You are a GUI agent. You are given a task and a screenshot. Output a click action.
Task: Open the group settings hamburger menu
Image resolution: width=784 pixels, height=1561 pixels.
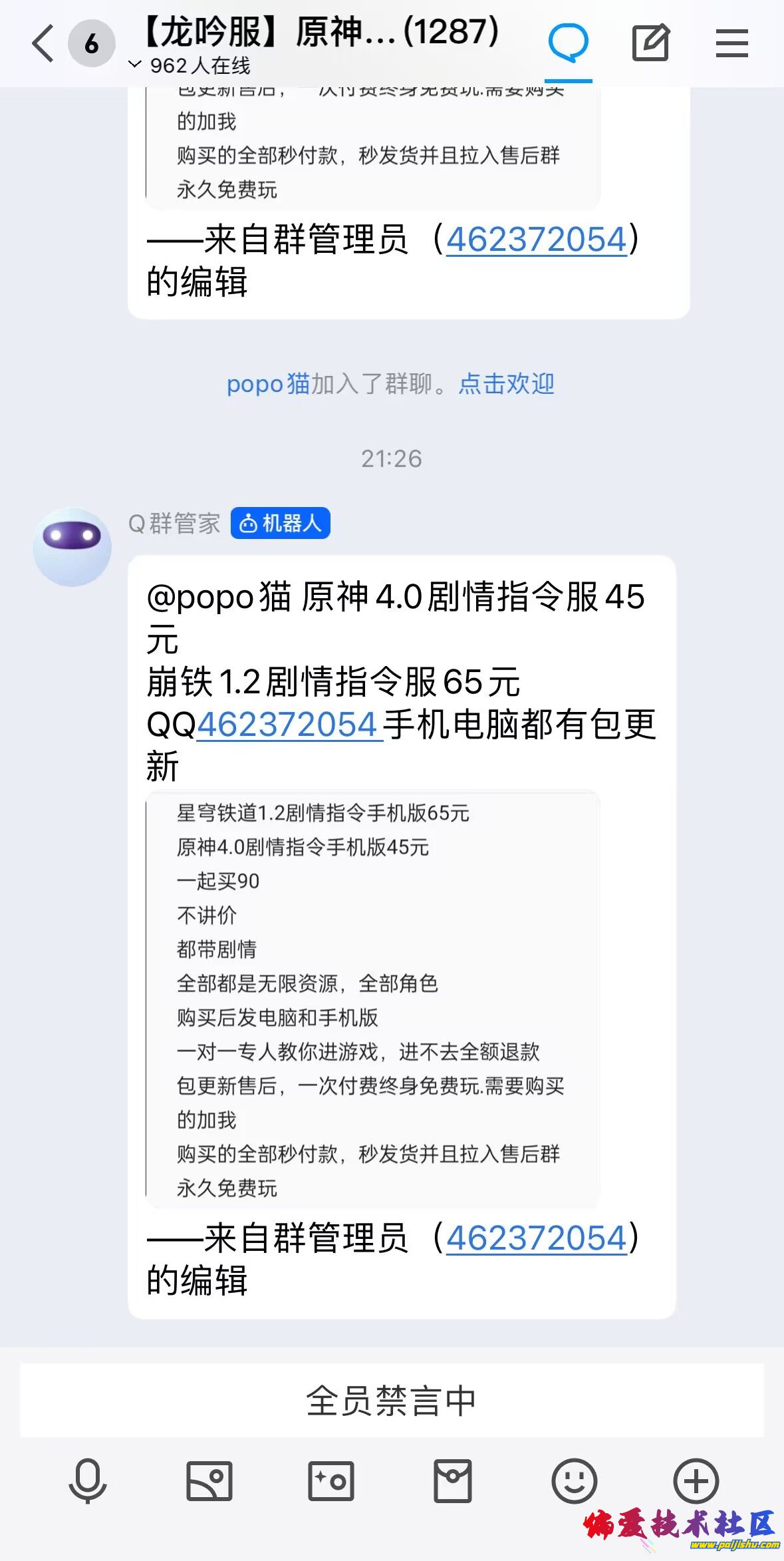730,41
